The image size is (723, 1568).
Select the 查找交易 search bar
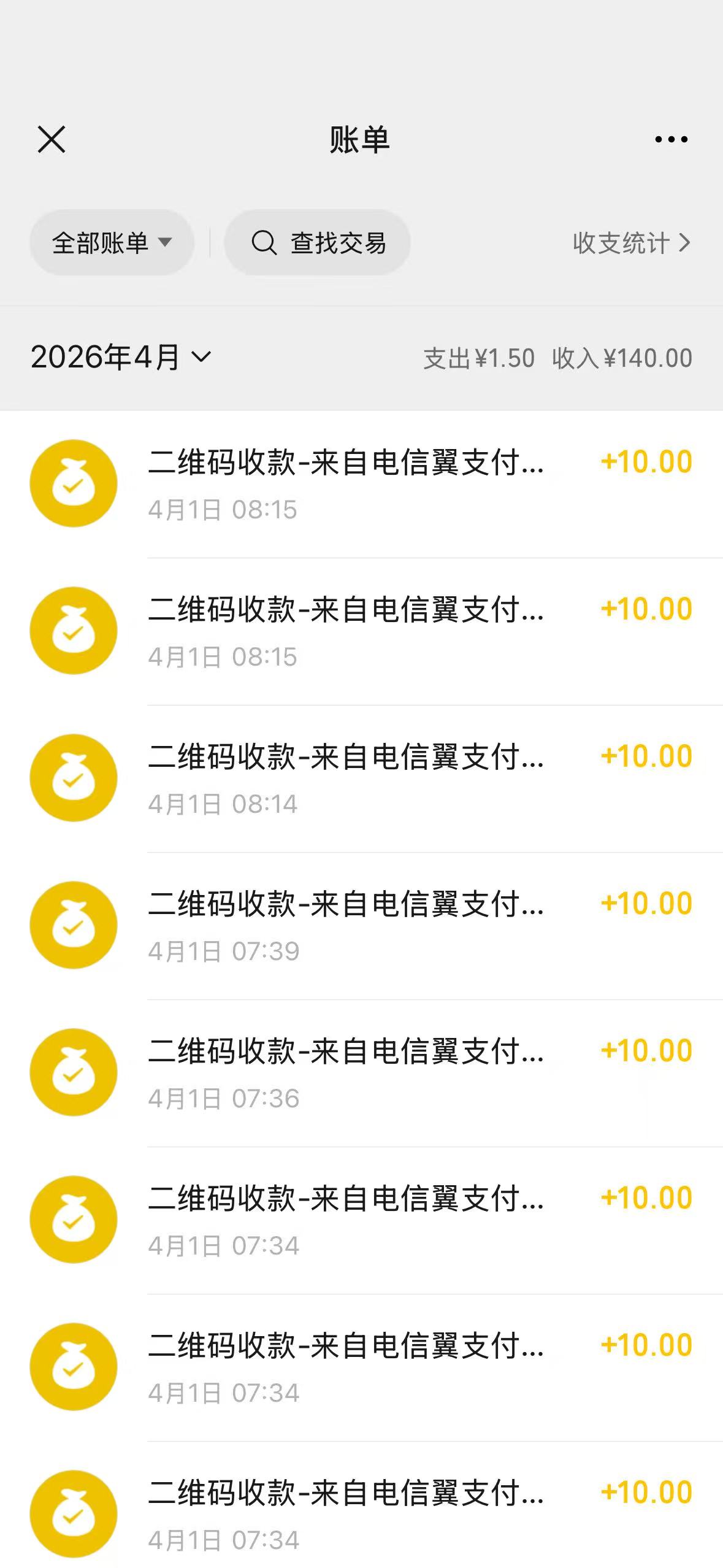[x=318, y=242]
